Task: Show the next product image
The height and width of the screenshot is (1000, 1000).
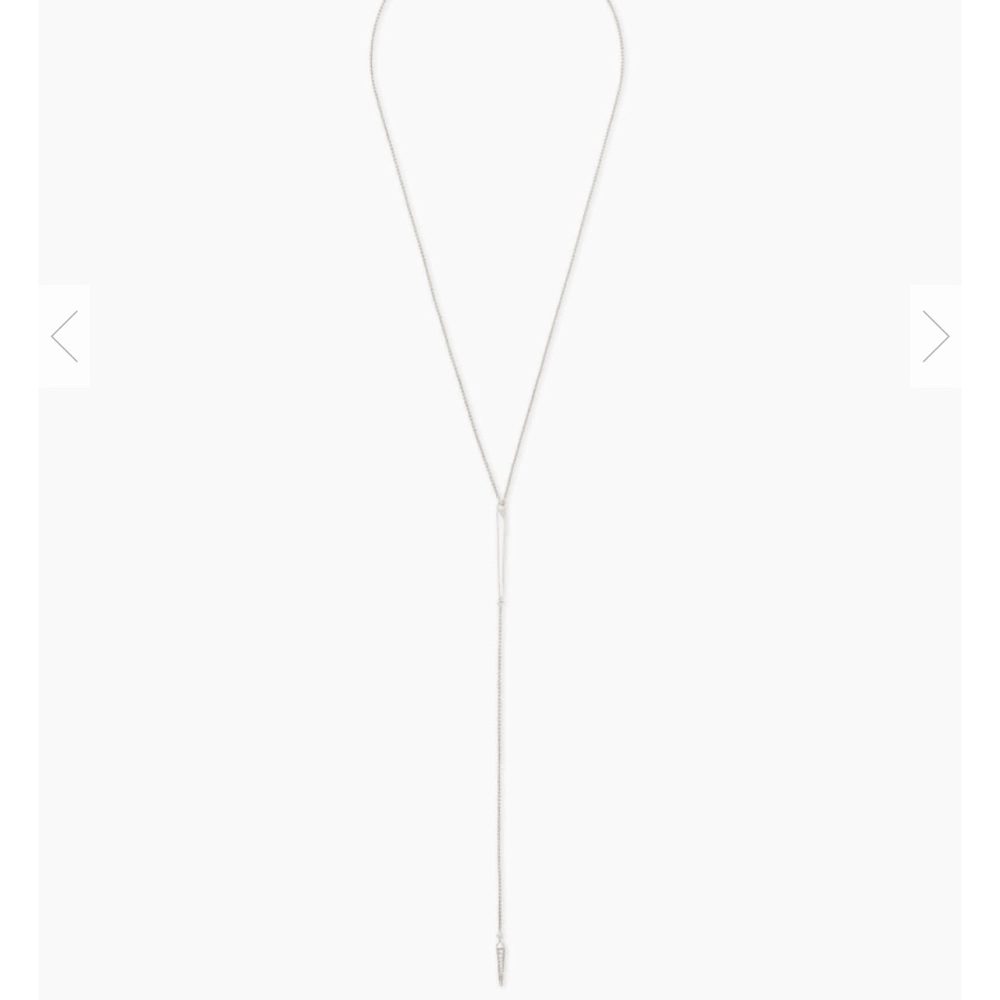Action: click(x=935, y=336)
